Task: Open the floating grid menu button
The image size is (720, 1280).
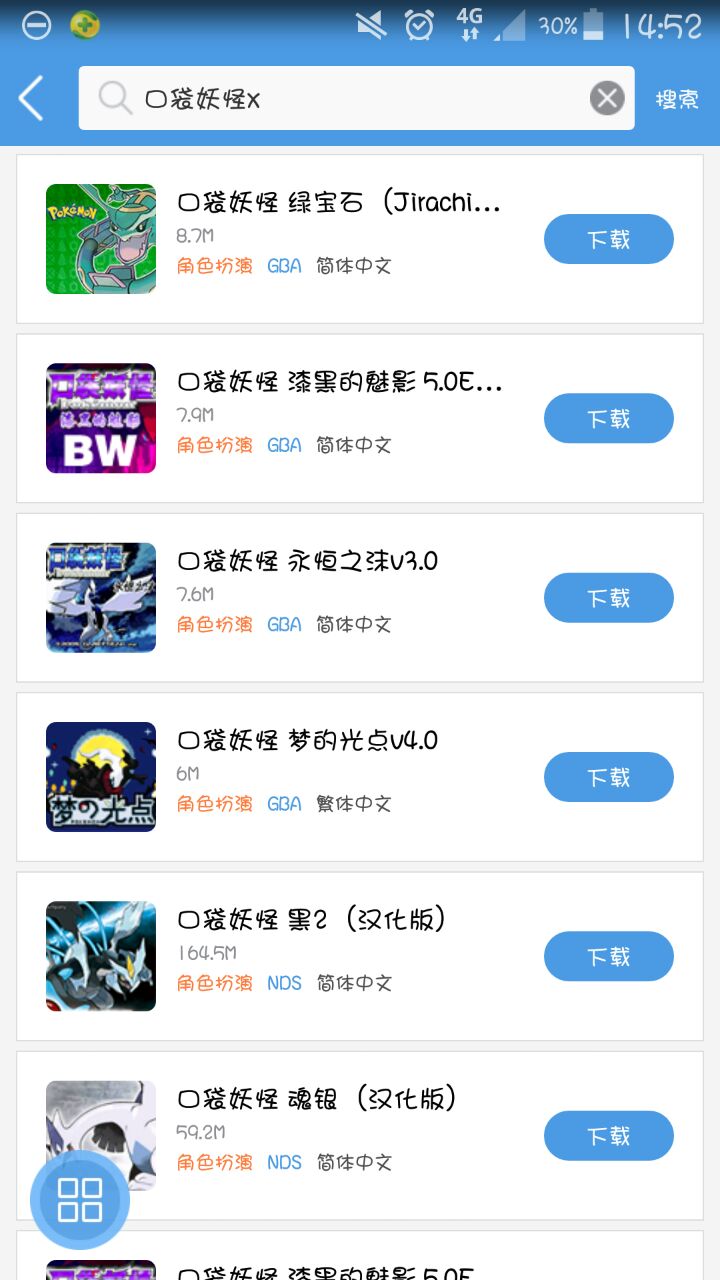Action: point(80,1200)
